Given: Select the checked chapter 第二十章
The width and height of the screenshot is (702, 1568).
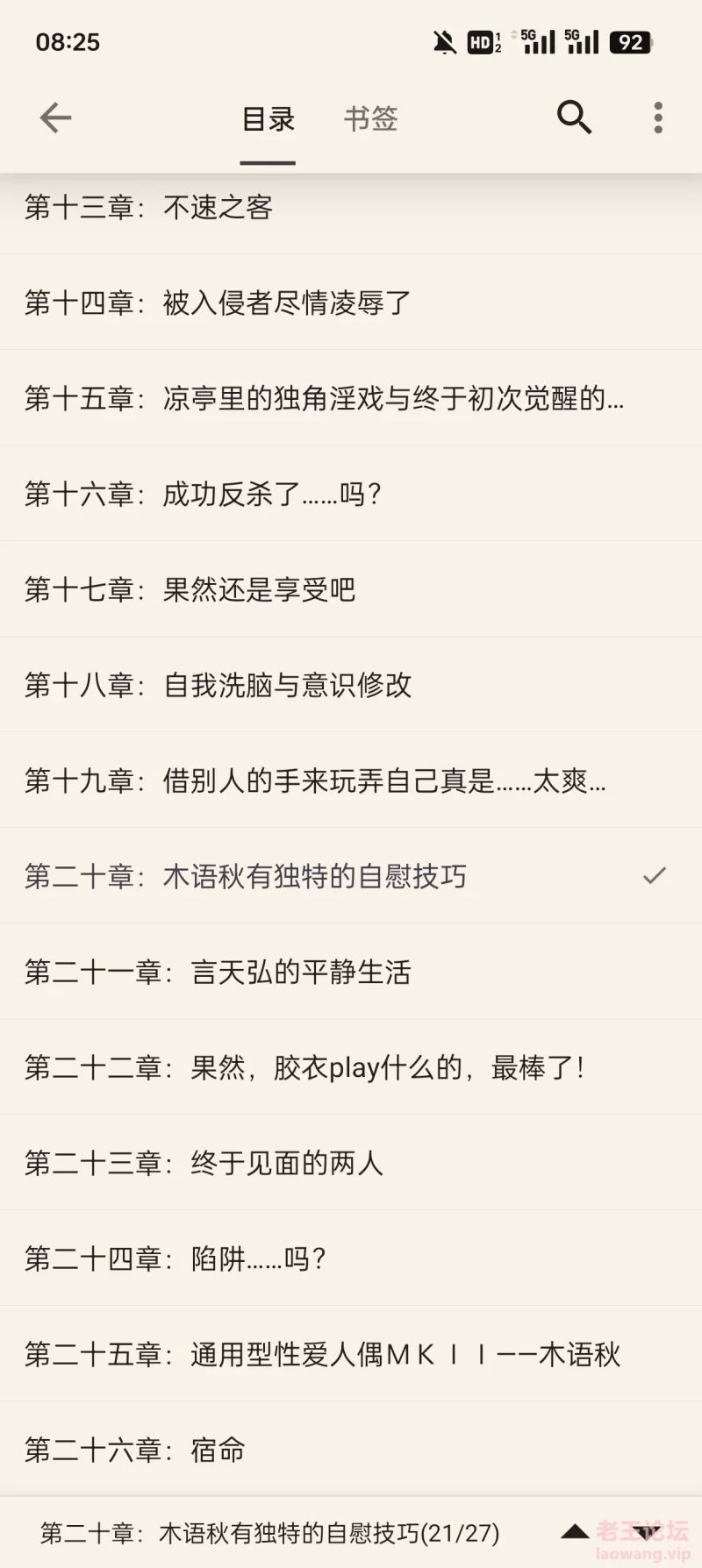Looking at the screenshot, I should coord(351,876).
